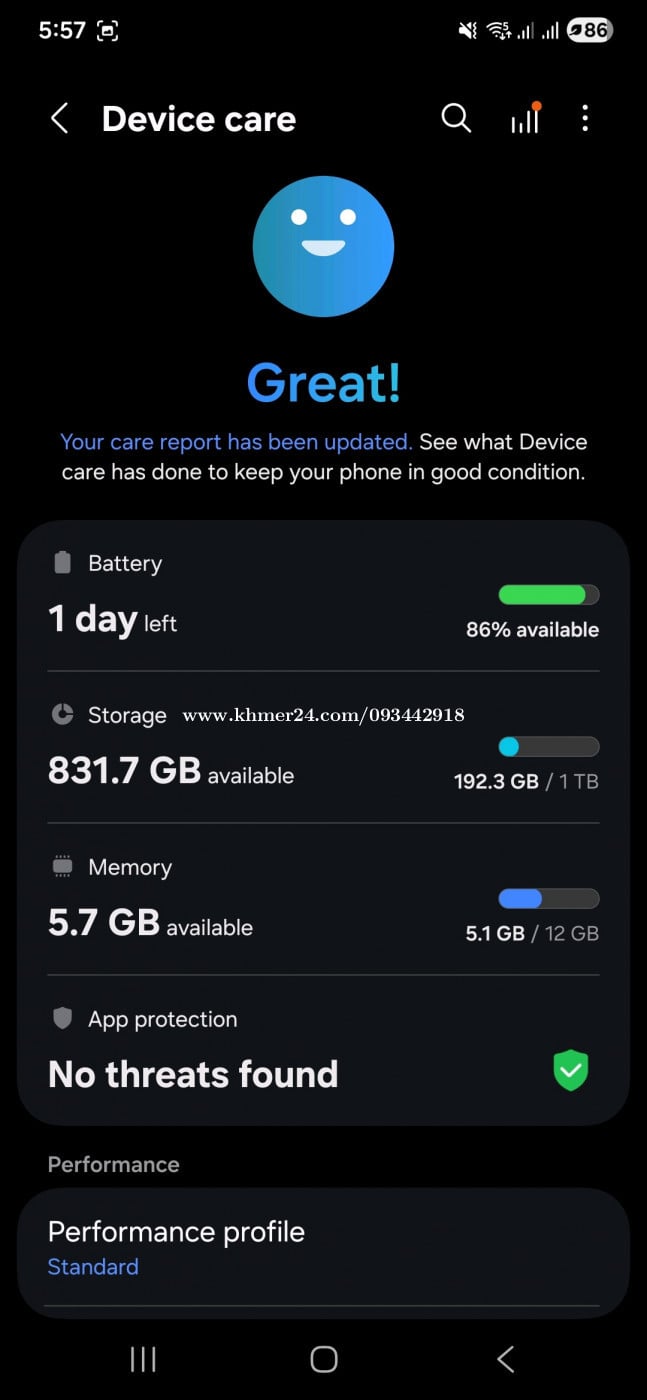
Task: Change the Performance profile setting
Action: (323, 1247)
